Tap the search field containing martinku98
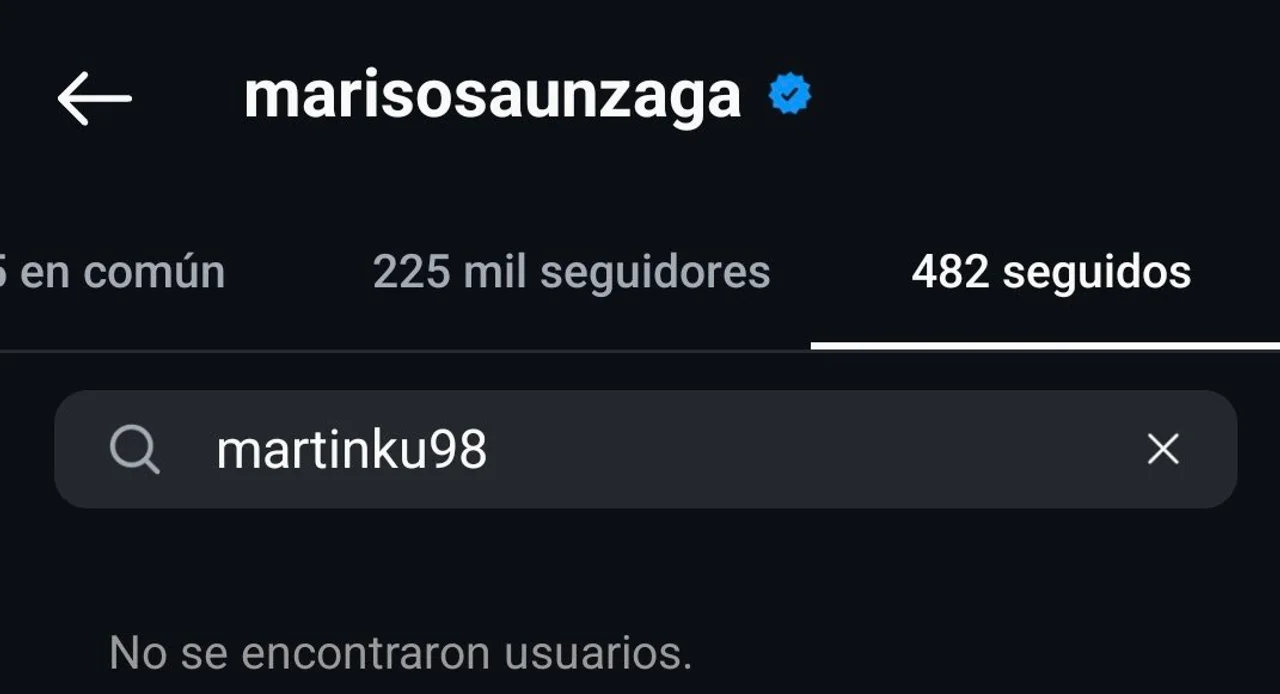 click(640, 450)
